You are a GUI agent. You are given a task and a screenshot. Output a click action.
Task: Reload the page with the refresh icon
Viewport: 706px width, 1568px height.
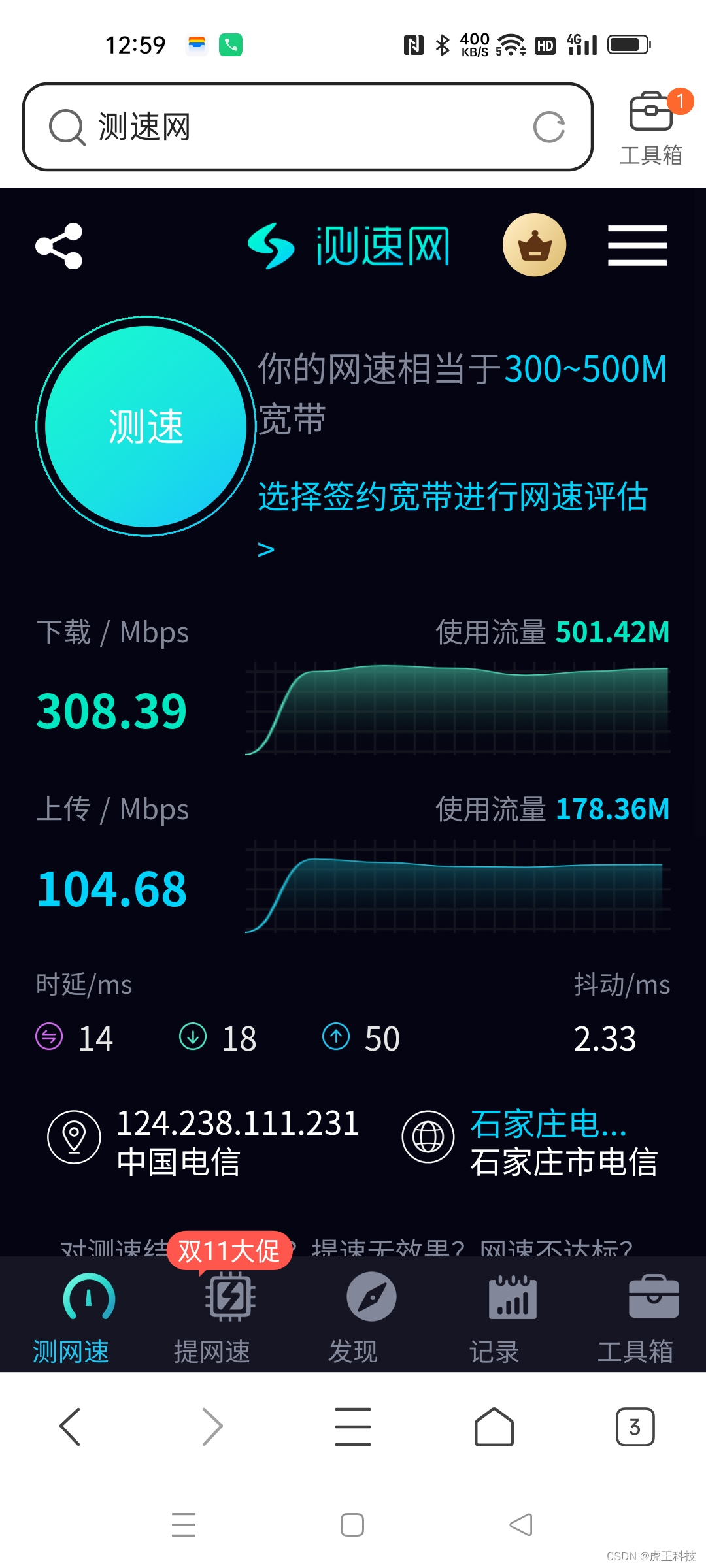(x=548, y=127)
